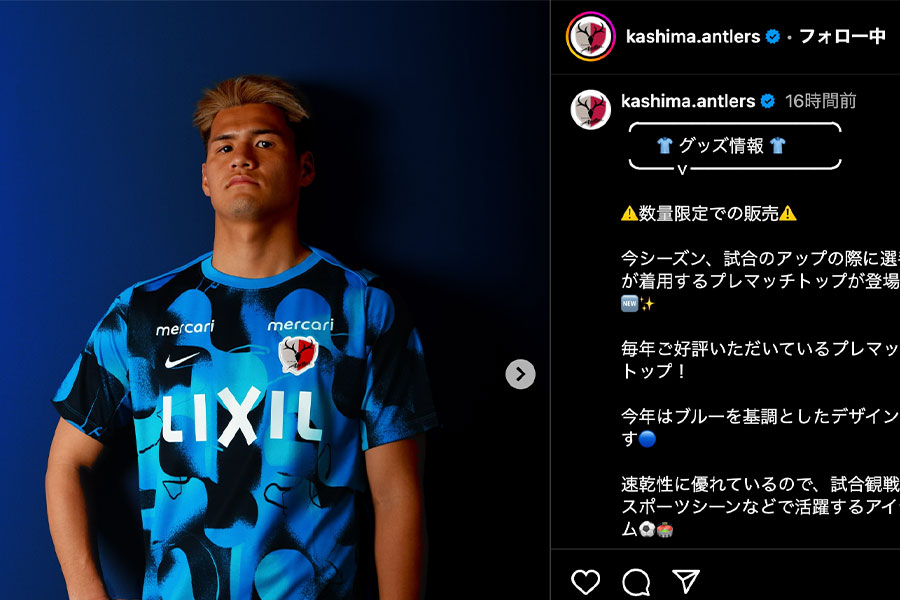This screenshot has height=600, width=900.
Task: Share the post with the paper plane icon
Action: [x=685, y=581]
